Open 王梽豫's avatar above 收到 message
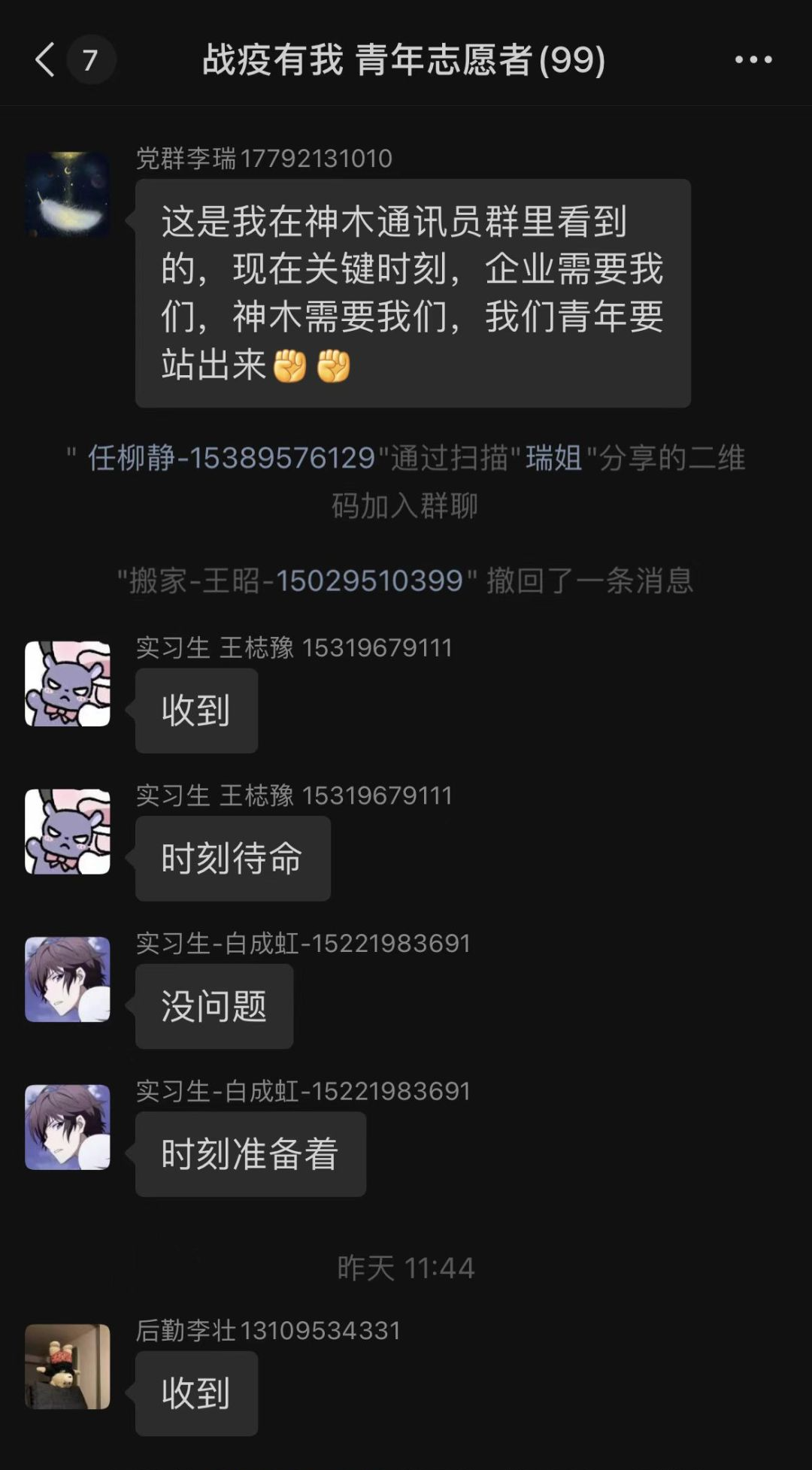Viewport: 812px width, 1470px height. pos(68,683)
